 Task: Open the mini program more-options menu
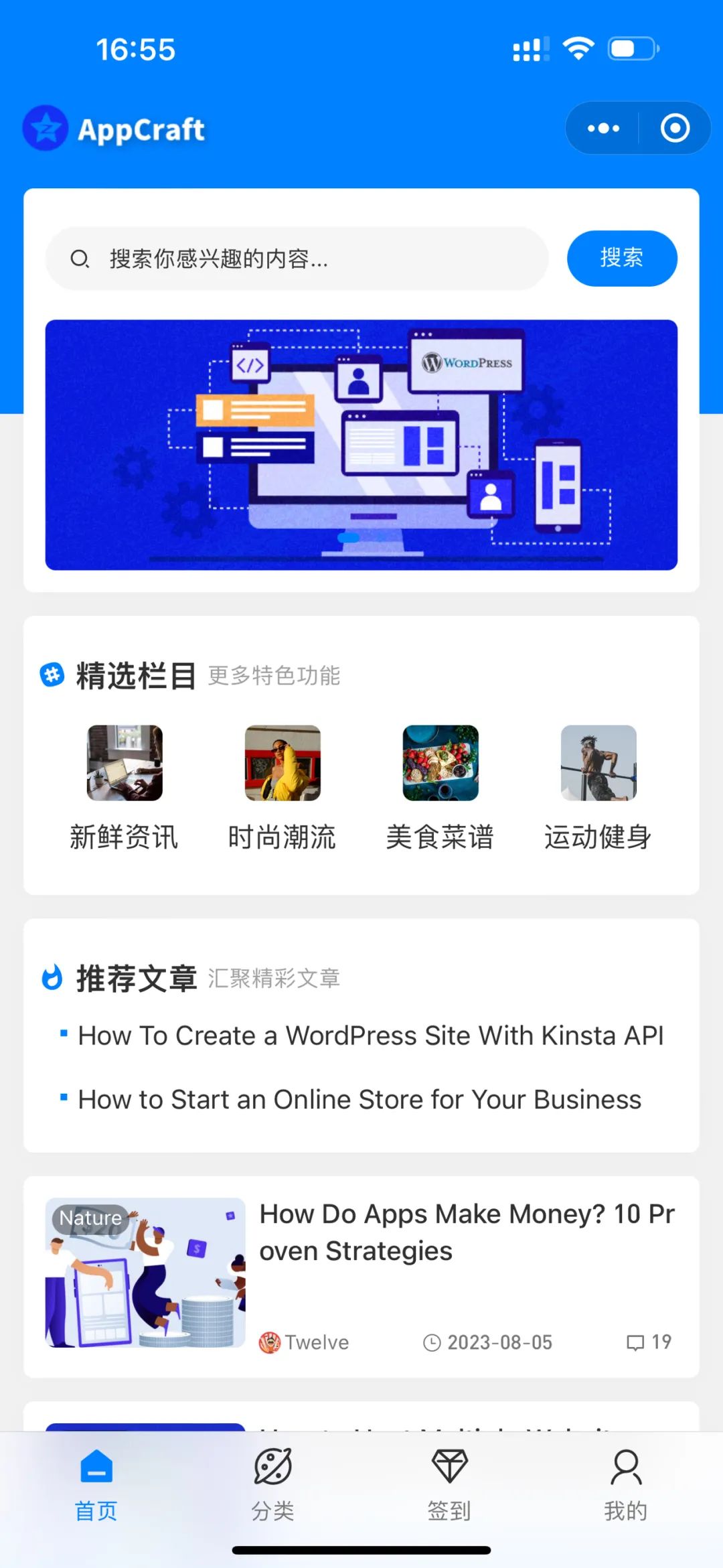coord(603,128)
